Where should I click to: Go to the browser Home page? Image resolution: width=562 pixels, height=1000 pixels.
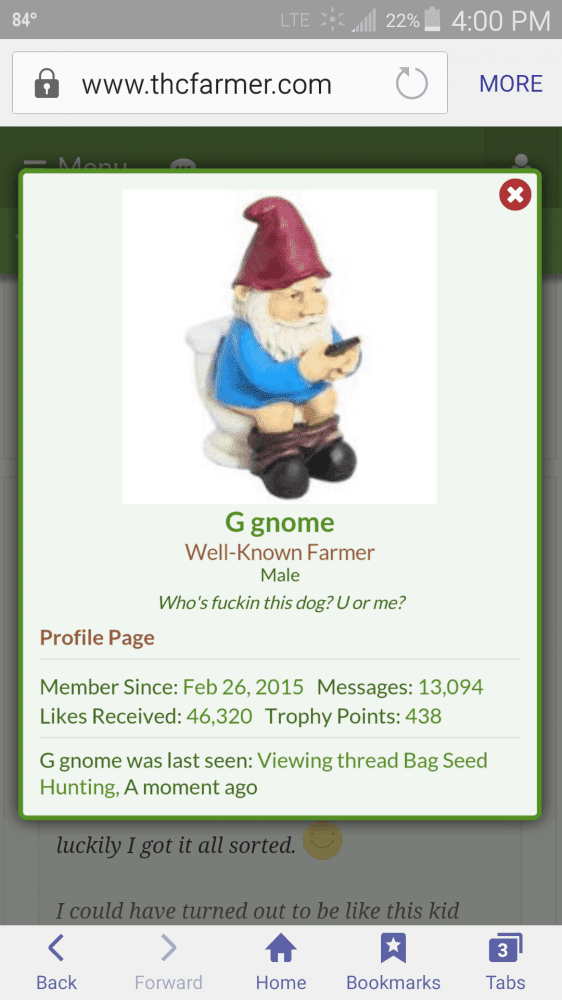tap(281, 962)
